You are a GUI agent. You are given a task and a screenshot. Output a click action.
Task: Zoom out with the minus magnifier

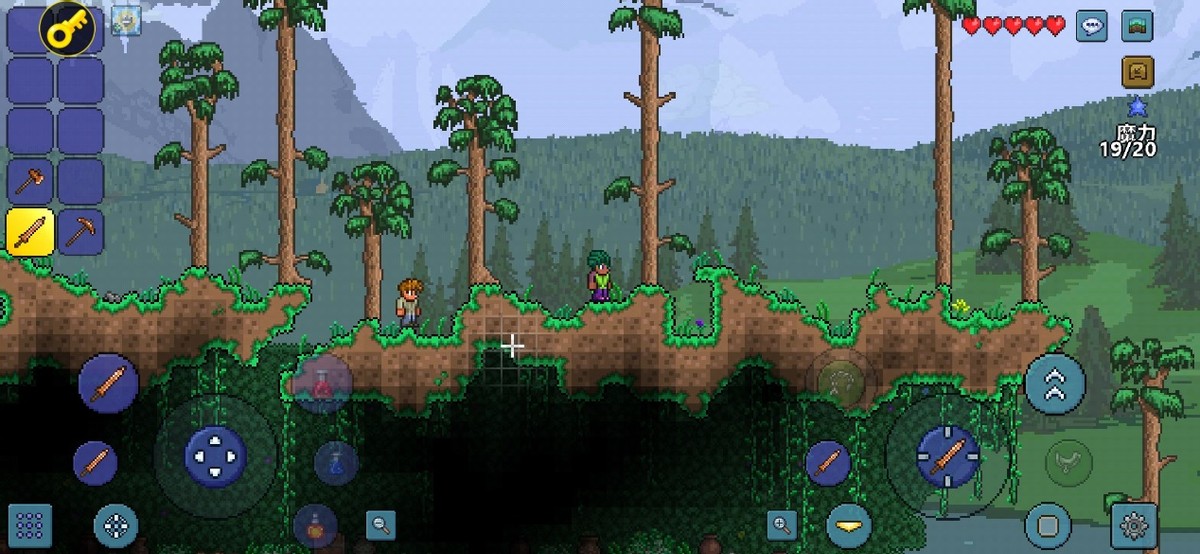click(x=380, y=524)
